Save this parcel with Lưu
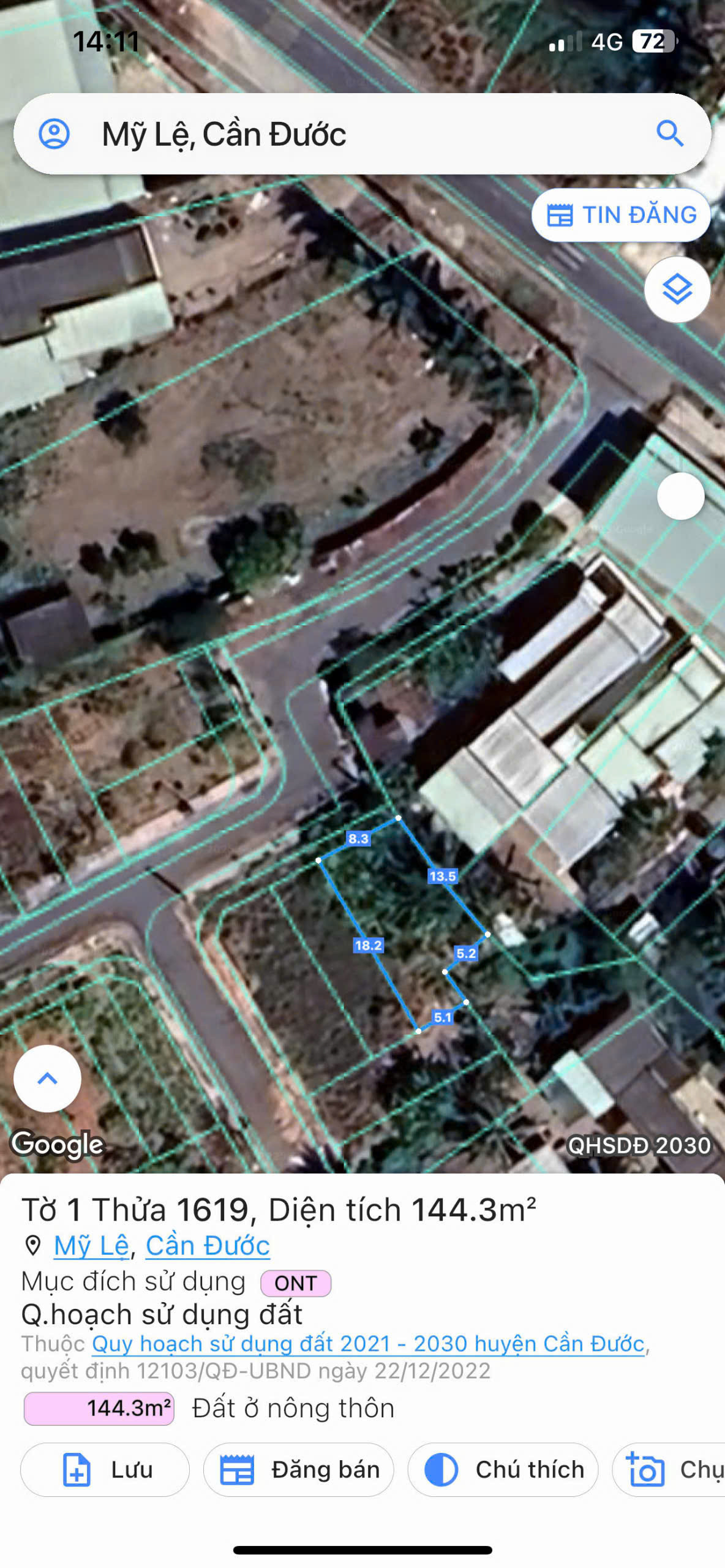Screen dimensions: 725x1568 (105, 1470)
